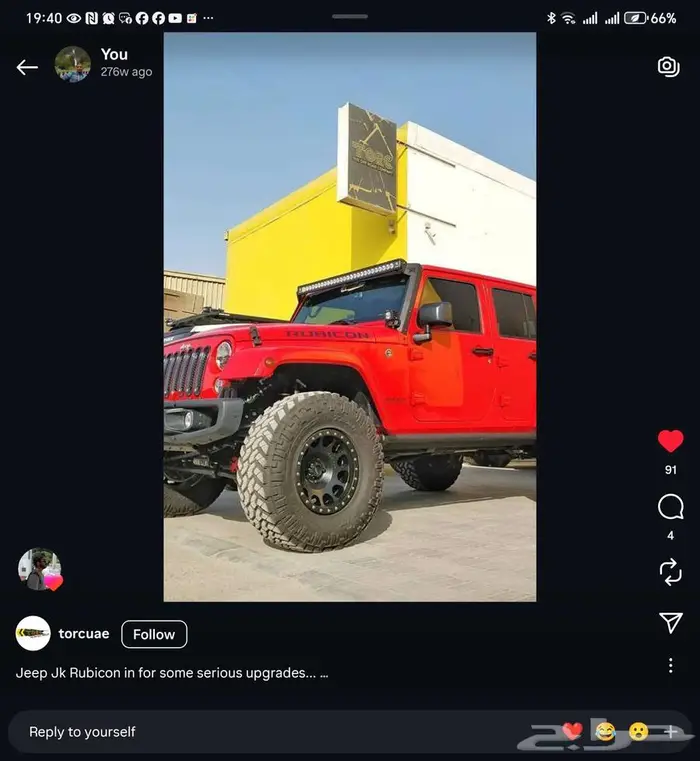Open the plus icon for more reactions

point(671,731)
